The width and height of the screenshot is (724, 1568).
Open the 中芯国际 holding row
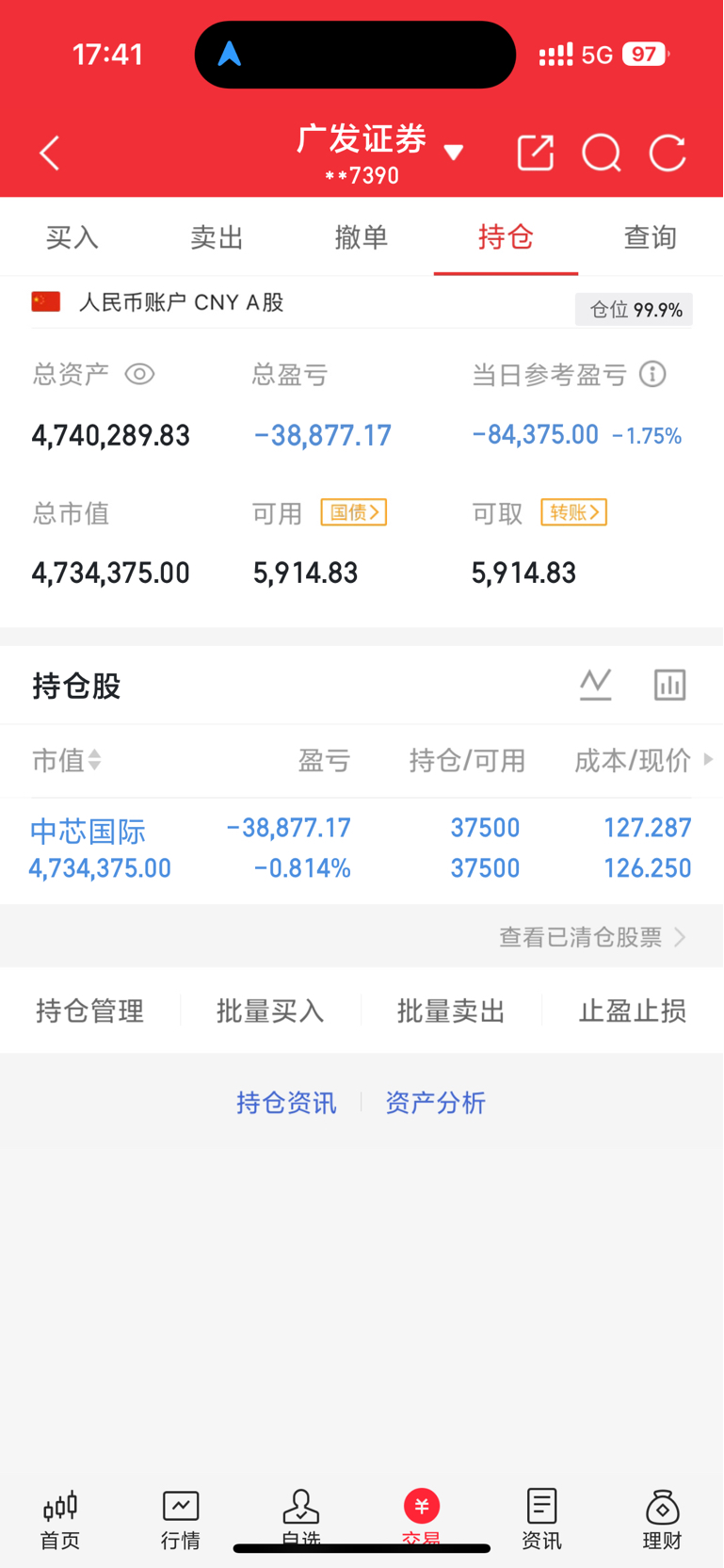point(362,849)
